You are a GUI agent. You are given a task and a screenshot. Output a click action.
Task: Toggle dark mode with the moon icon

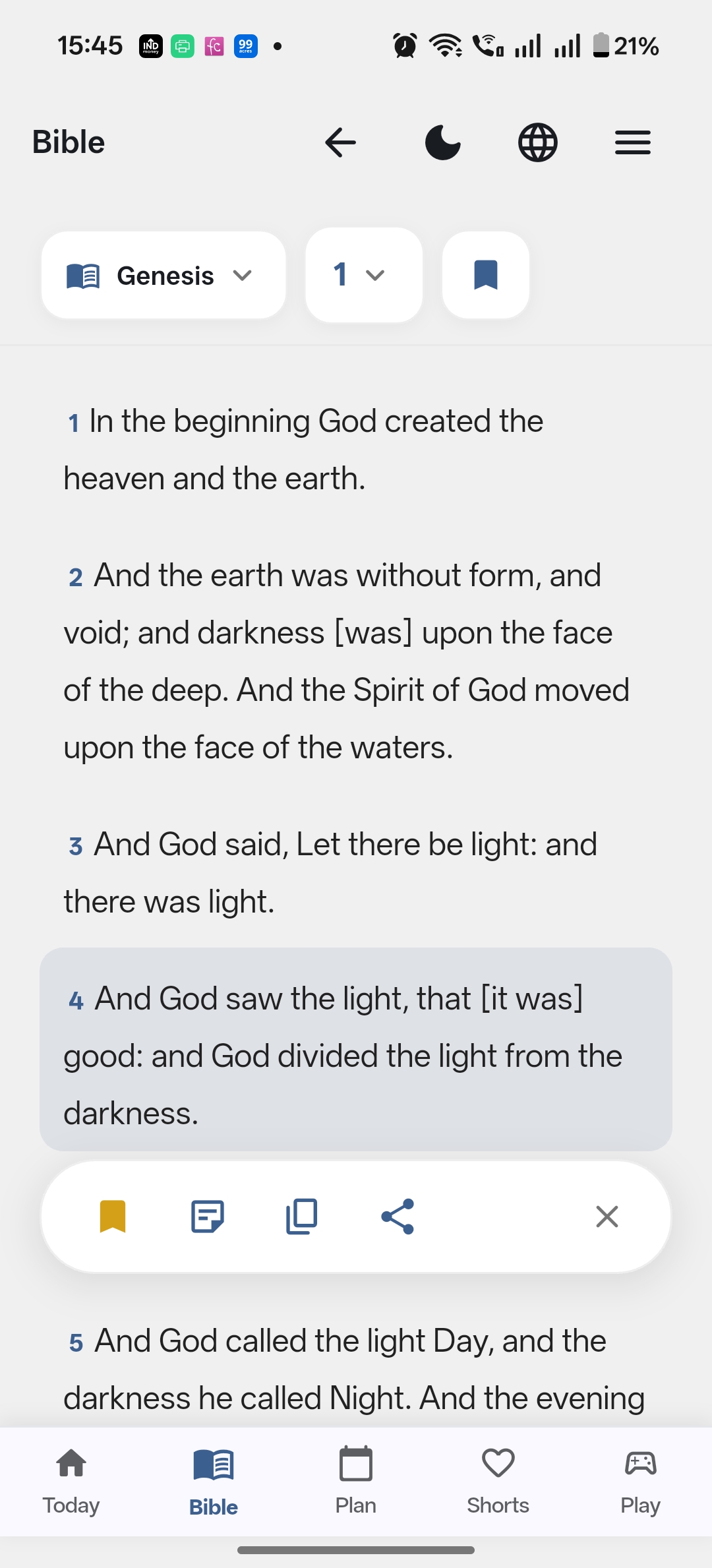(443, 142)
